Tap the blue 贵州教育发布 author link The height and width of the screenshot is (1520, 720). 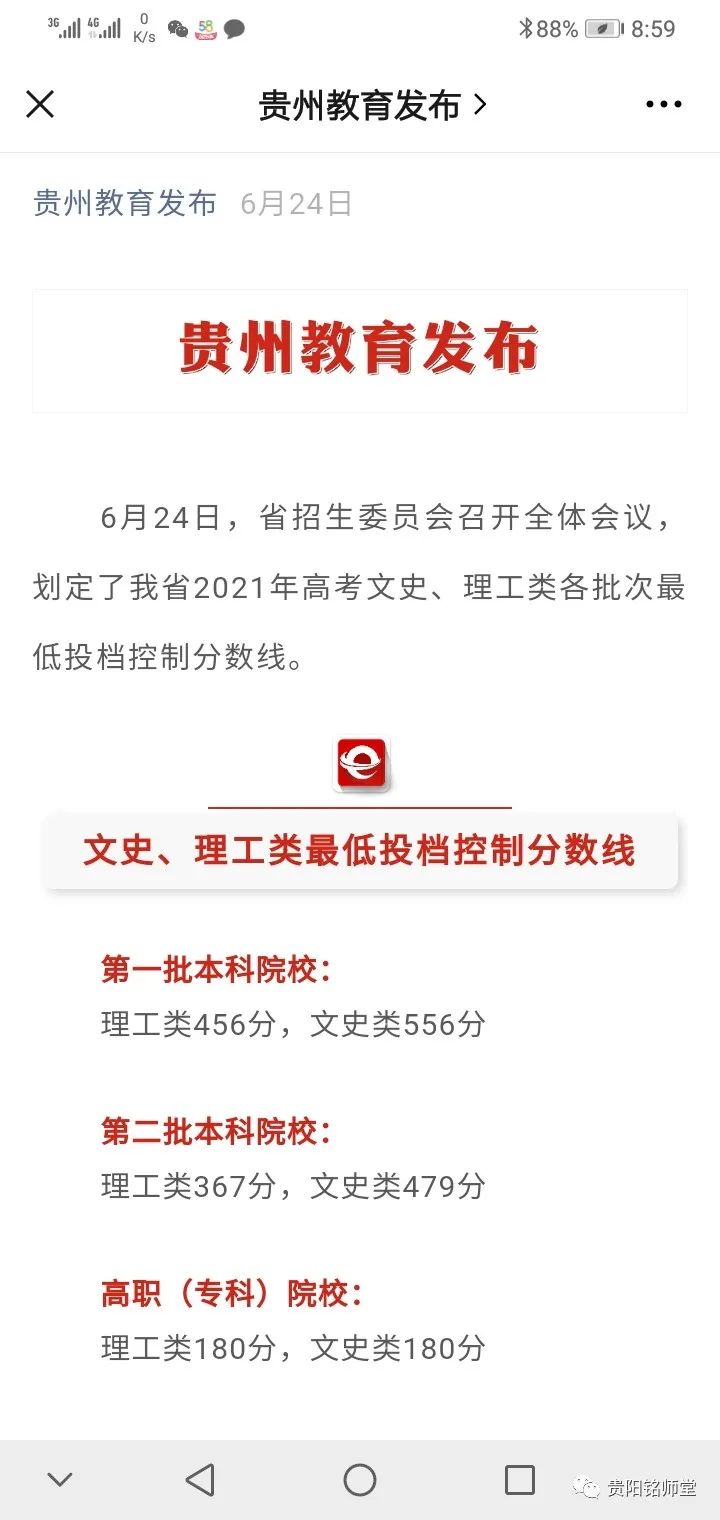click(125, 203)
